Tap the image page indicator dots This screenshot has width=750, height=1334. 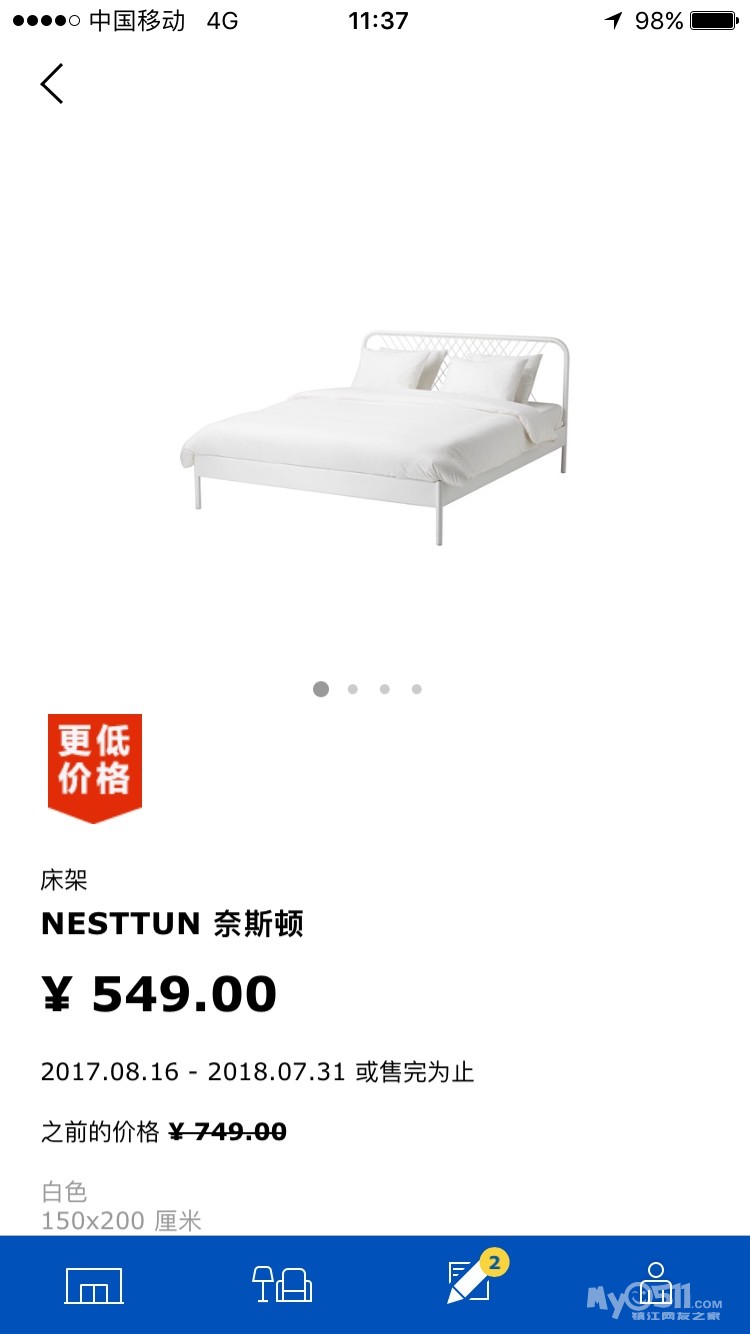(x=368, y=689)
